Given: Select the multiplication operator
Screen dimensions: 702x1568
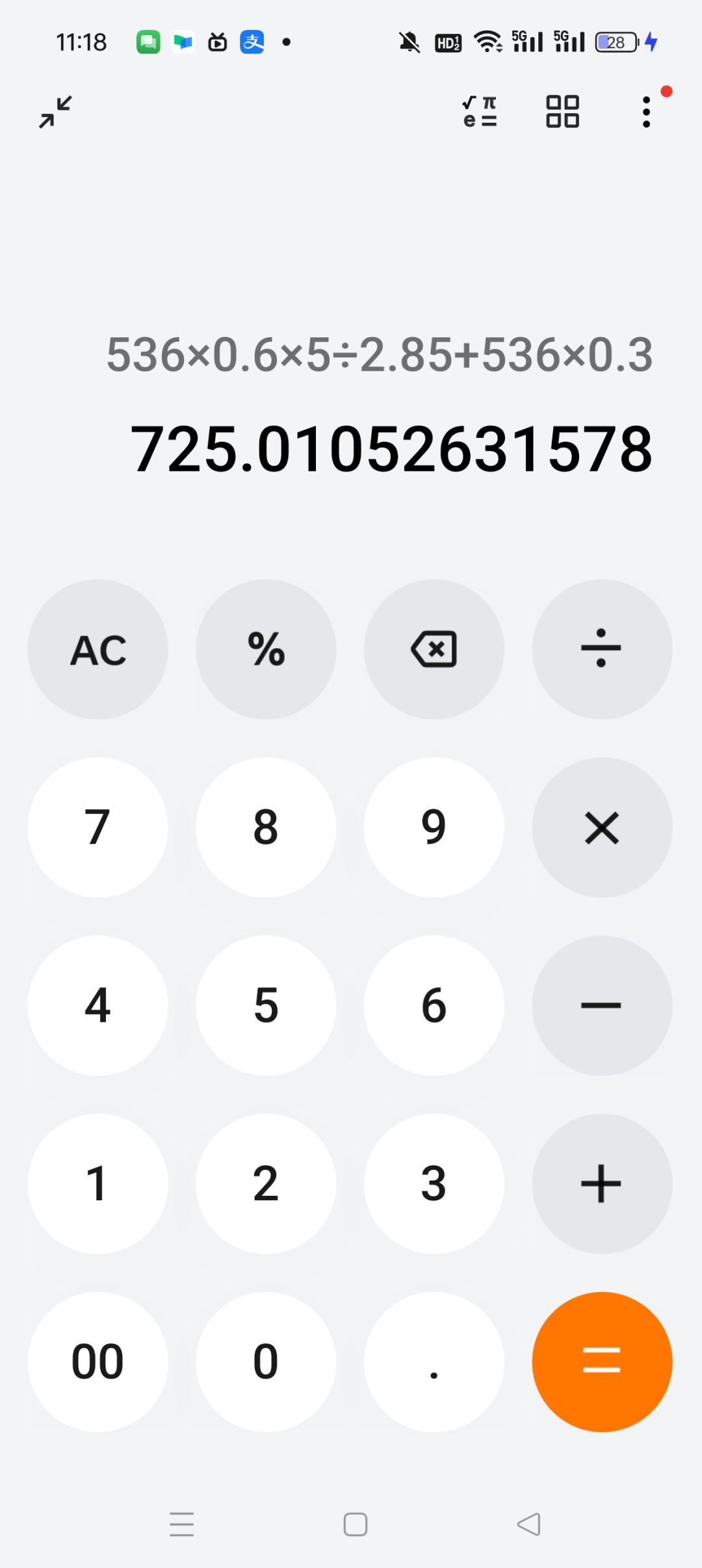Looking at the screenshot, I should [602, 828].
